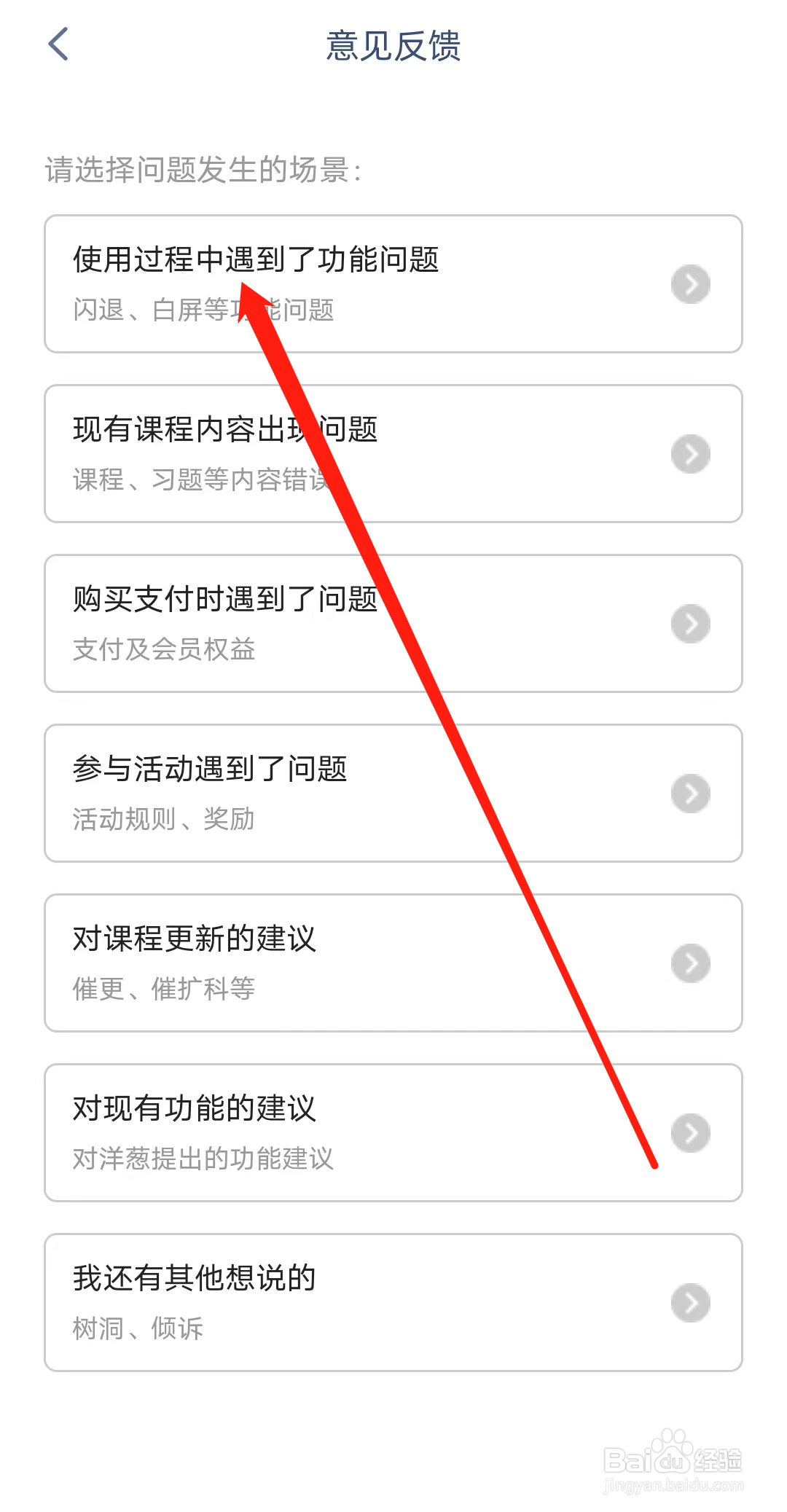Click the chevron beside 参与活动遇到了问题
Viewport: 787px width, 1512px height.
(x=690, y=794)
